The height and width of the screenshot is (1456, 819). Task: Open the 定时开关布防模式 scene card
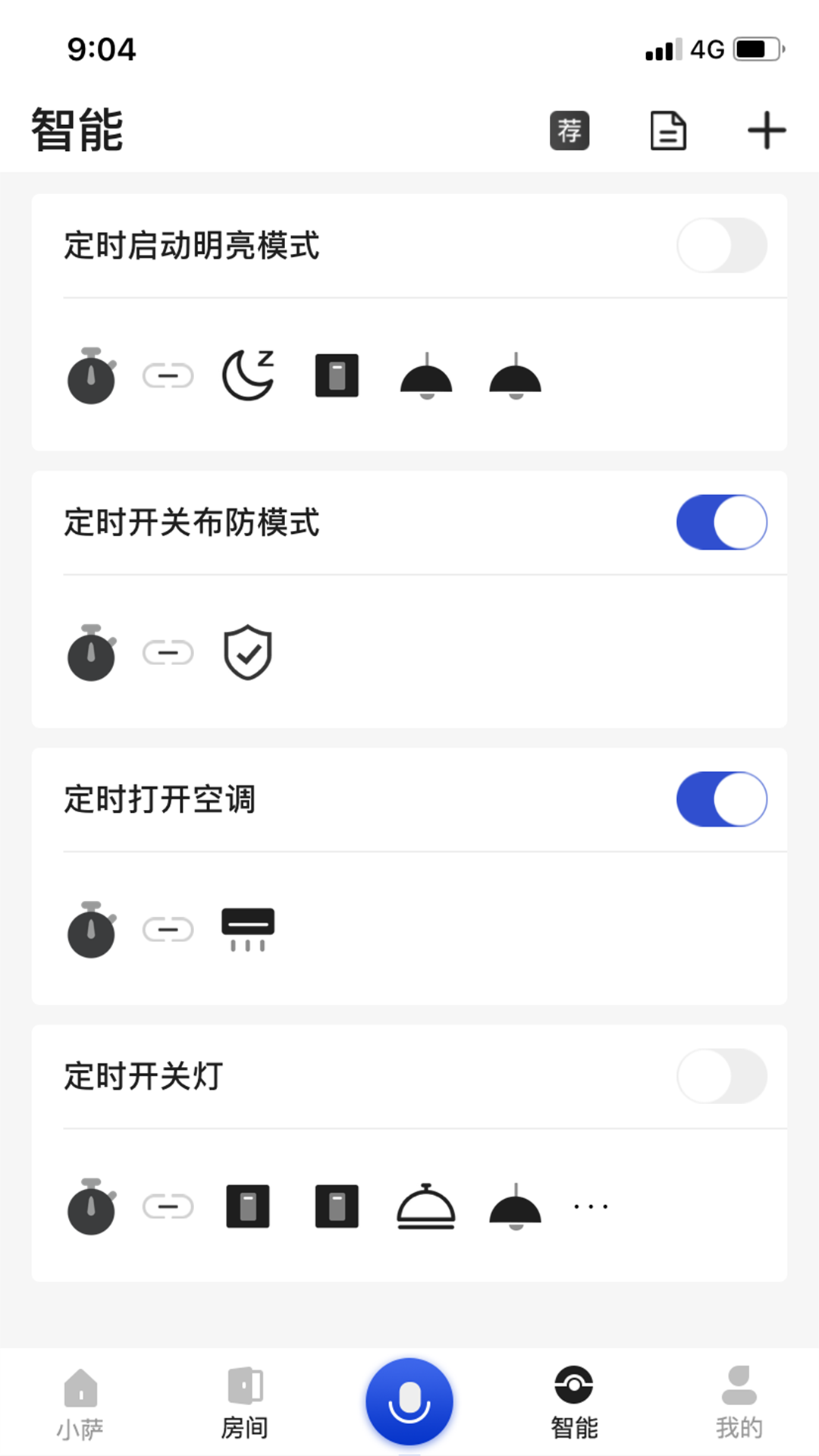tap(409, 522)
